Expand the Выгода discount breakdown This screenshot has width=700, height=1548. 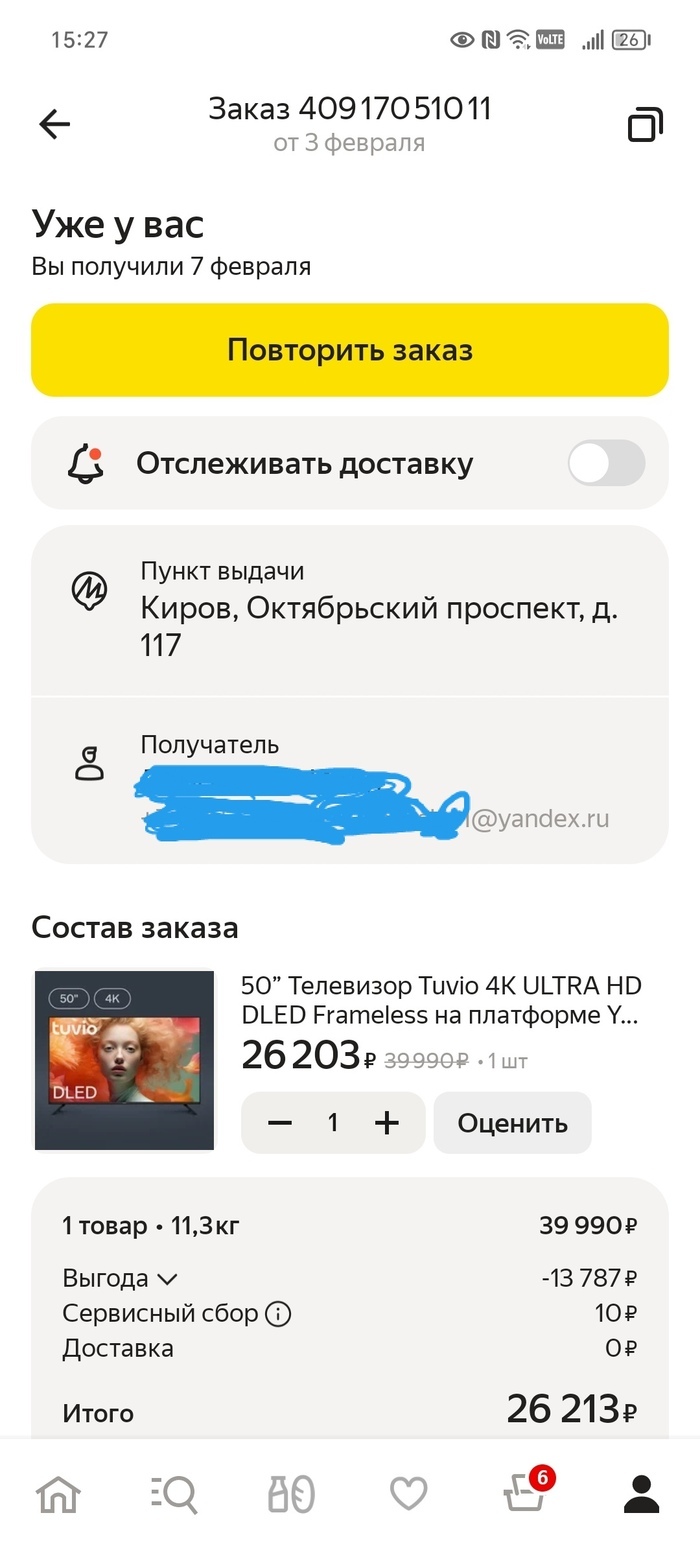click(120, 1278)
